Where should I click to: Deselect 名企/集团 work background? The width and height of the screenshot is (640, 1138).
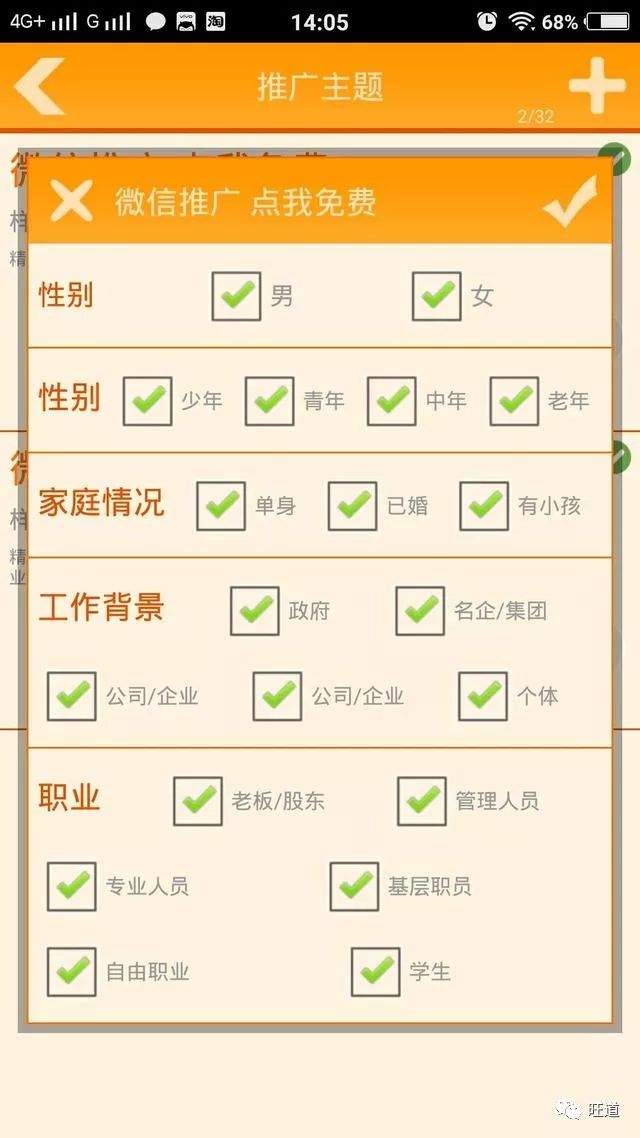click(x=420, y=610)
